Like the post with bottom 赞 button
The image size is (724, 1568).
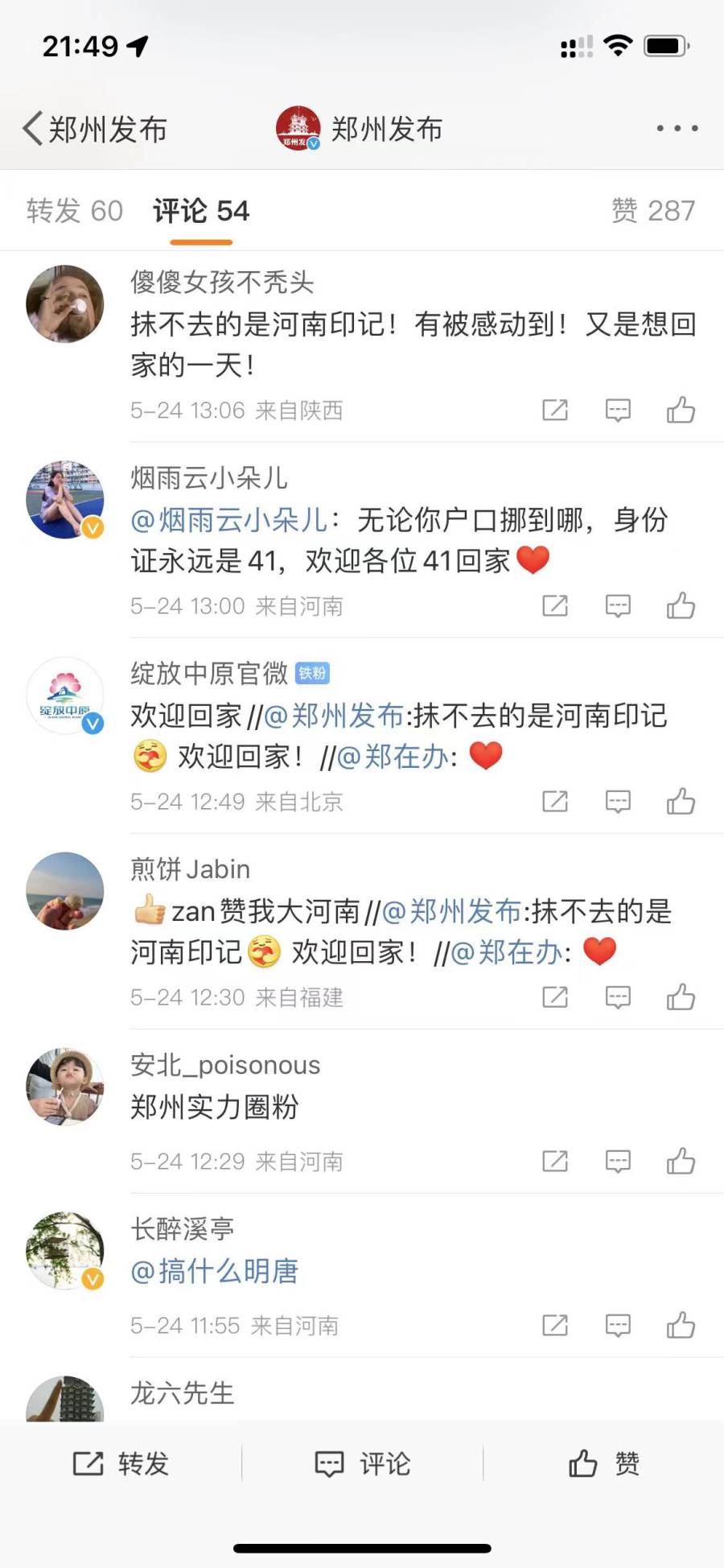pos(603,1463)
